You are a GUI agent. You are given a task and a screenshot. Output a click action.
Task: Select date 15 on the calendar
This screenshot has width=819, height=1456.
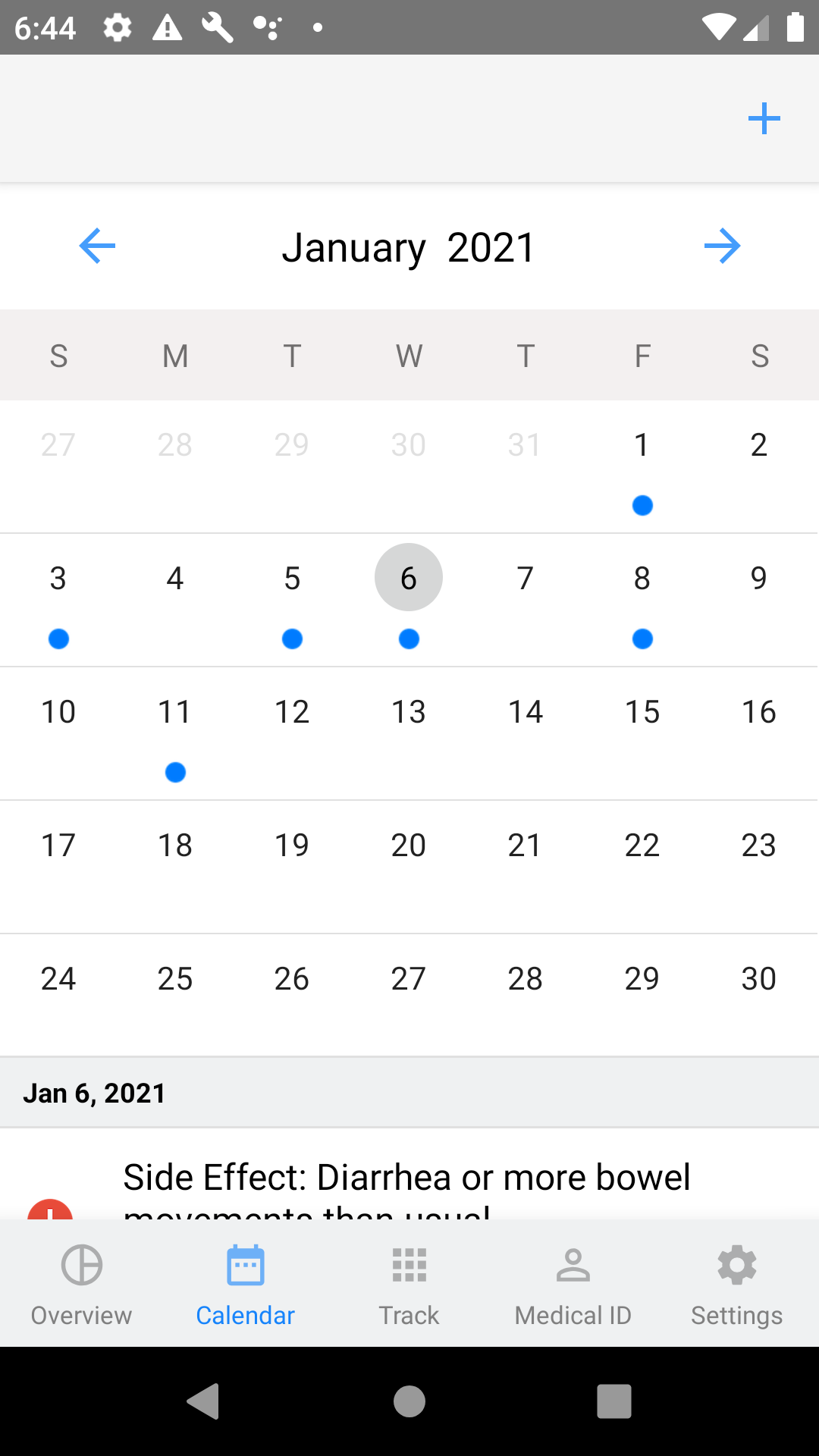click(642, 711)
